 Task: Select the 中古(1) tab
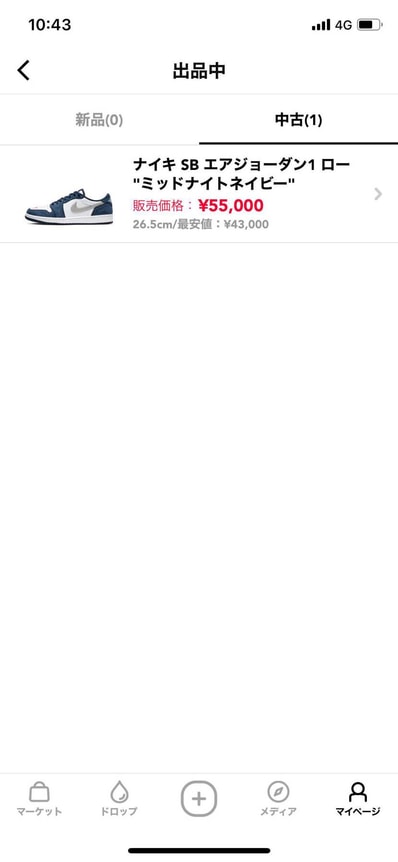coord(298,120)
